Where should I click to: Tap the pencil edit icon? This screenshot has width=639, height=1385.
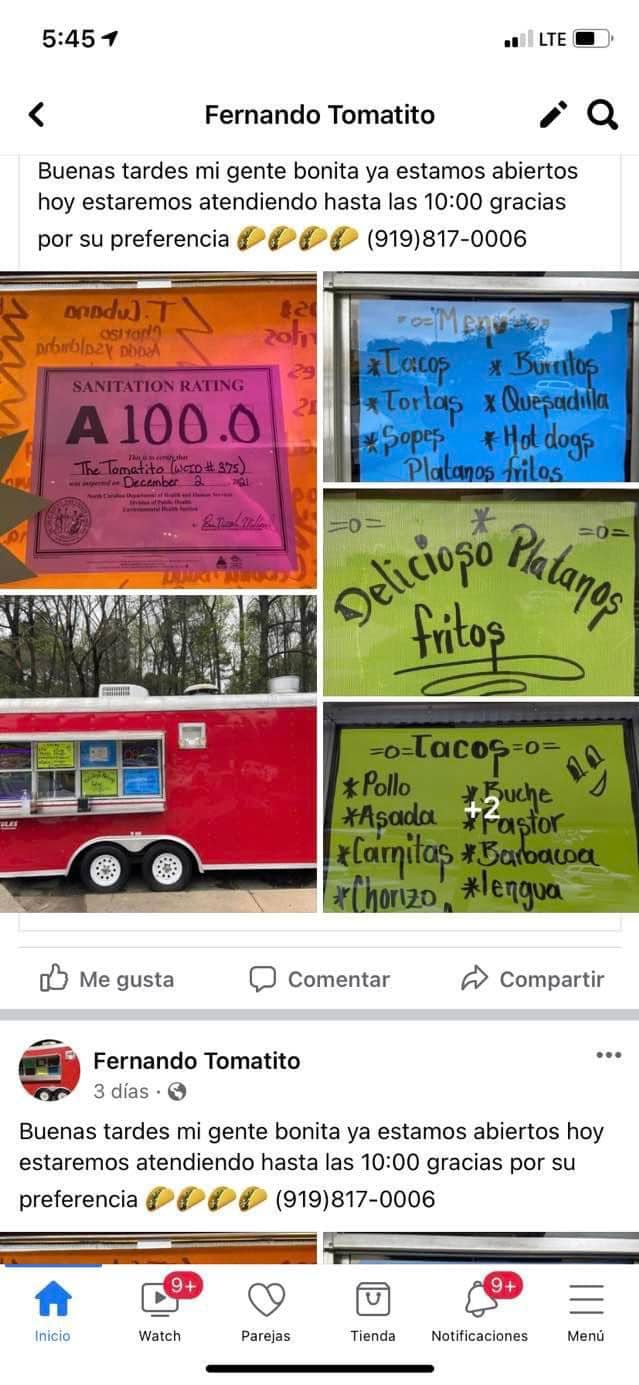pos(553,115)
